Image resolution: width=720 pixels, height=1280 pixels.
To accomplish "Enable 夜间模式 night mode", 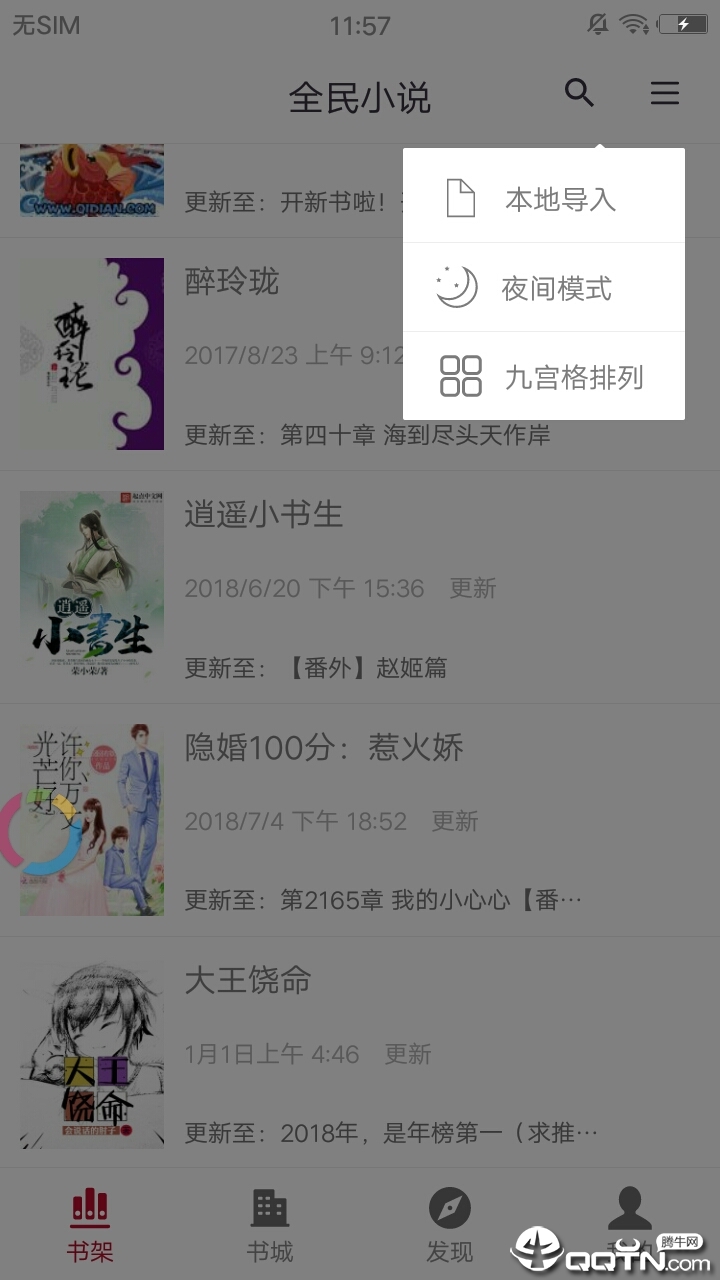I will point(544,288).
